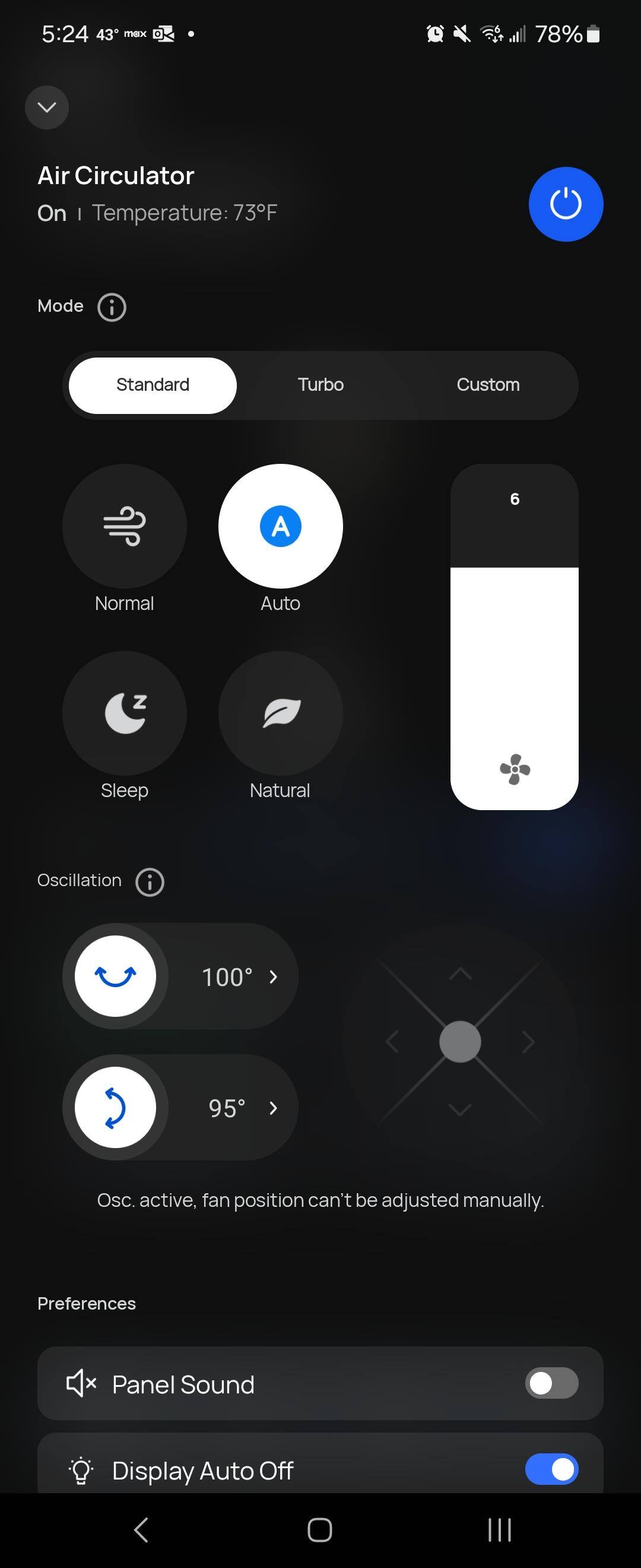641x1568 pixels.
Task: Open the recent apps button
Action: click(x=499, y=1529)
